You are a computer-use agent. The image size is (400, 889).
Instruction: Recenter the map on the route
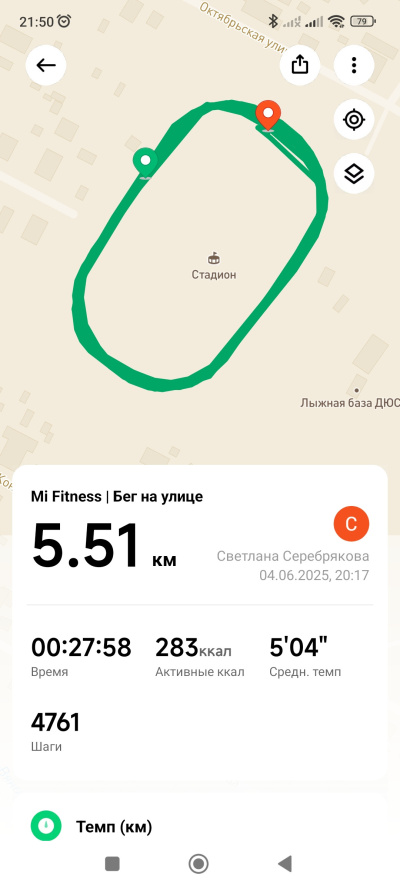354,120
